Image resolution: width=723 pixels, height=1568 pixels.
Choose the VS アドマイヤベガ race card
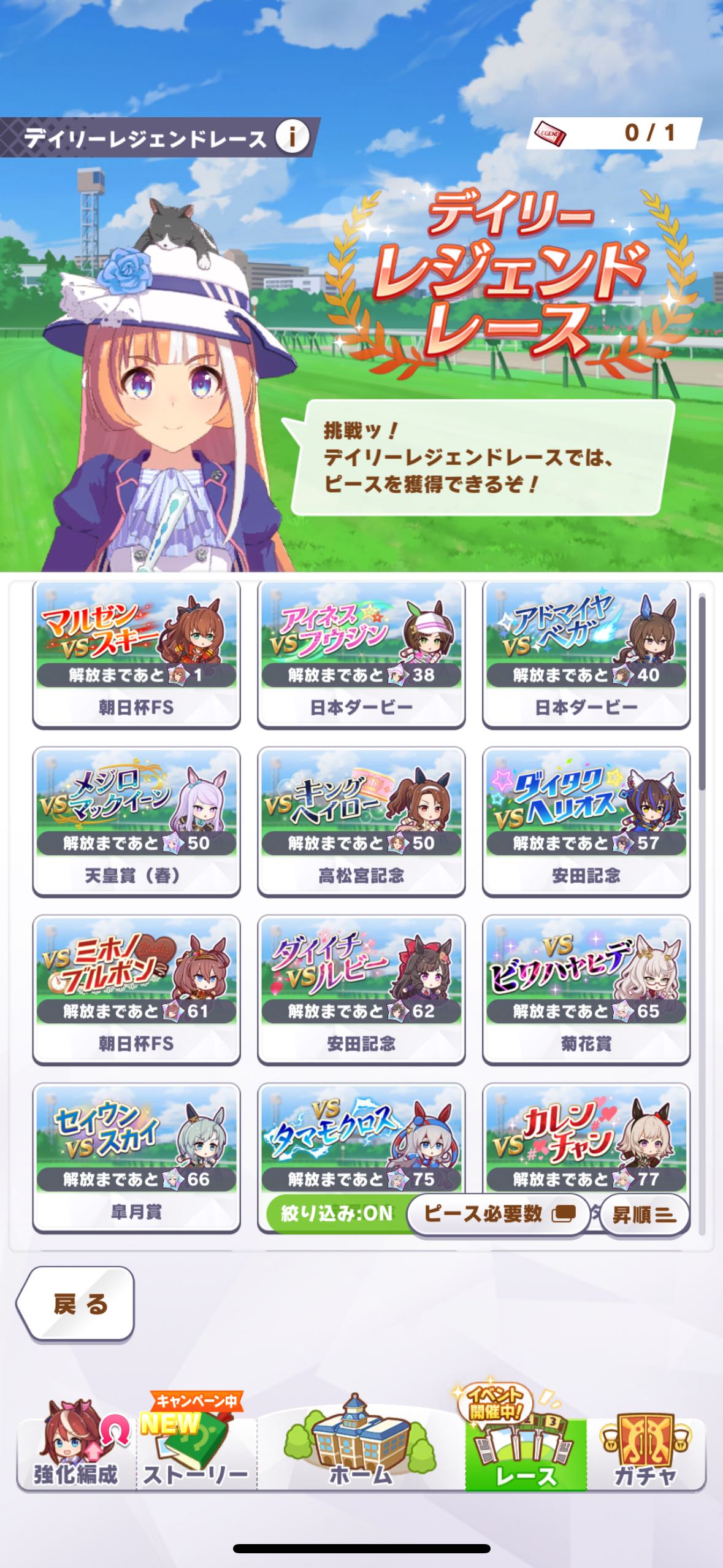(x=586, y=654)
